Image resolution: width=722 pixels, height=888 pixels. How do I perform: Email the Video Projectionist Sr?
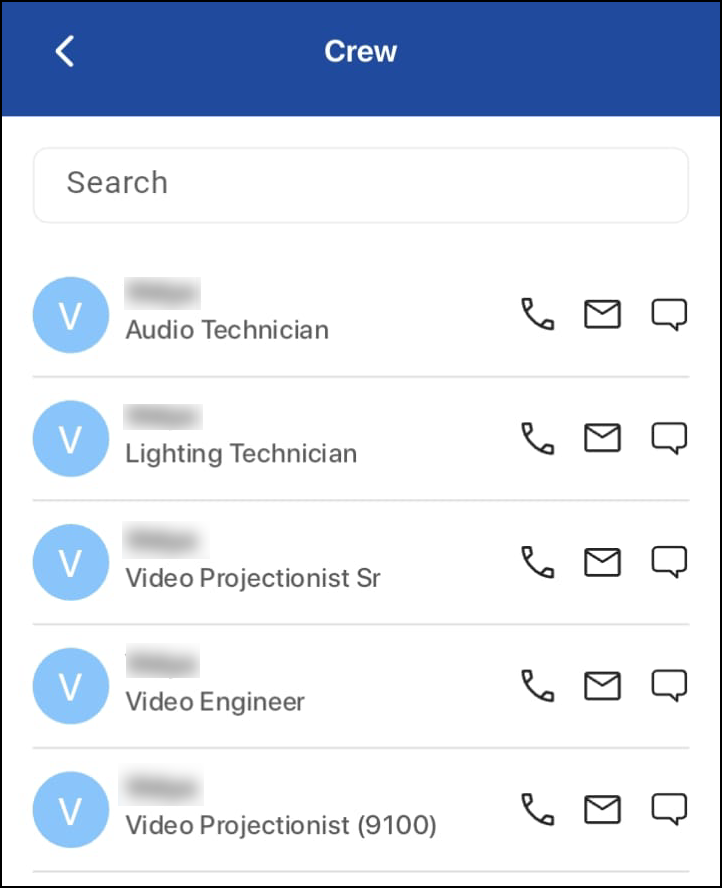pos(602,562)
